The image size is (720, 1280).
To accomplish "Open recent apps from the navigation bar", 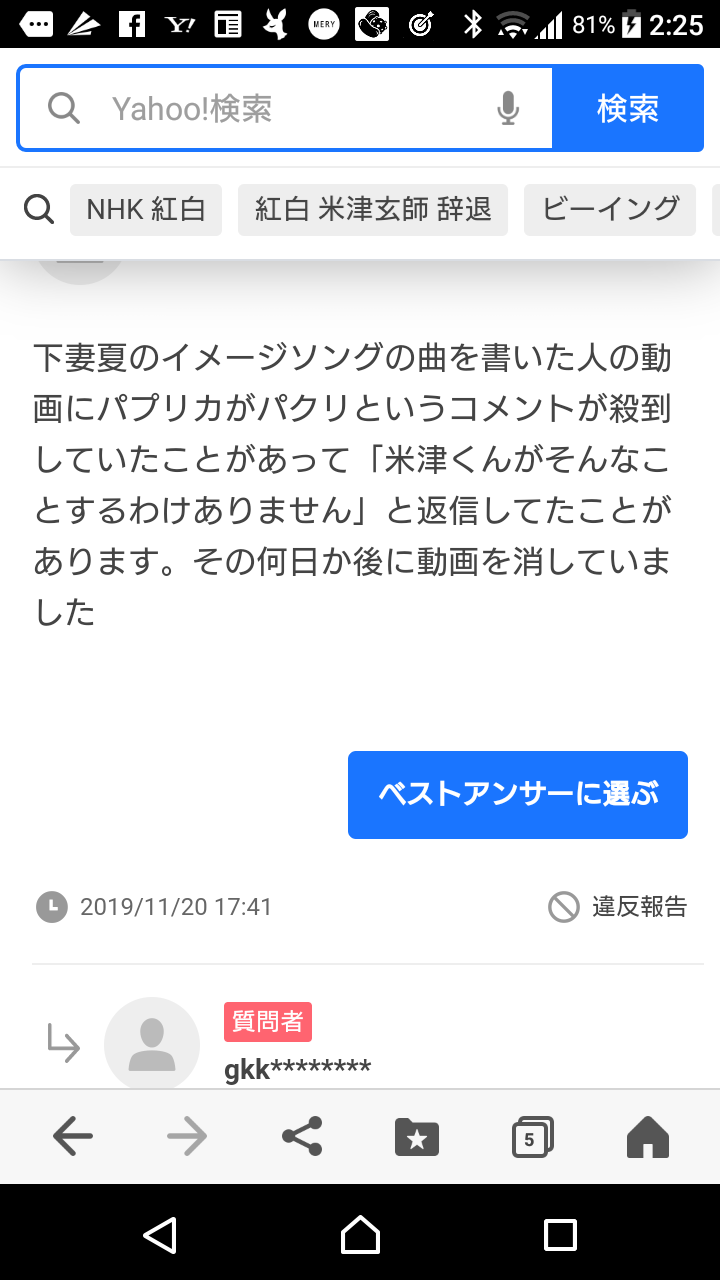I will point(560,1235).
